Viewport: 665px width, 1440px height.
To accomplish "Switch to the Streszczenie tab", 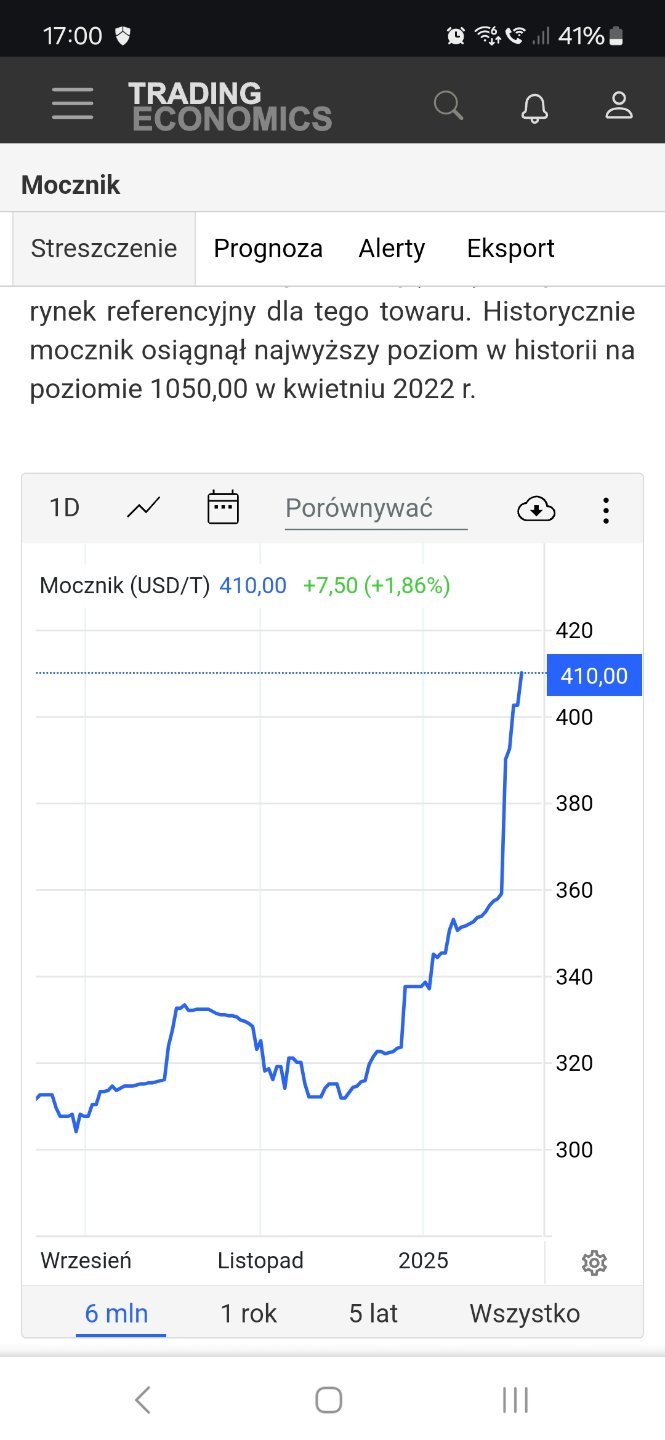I will tap(104, 248).
